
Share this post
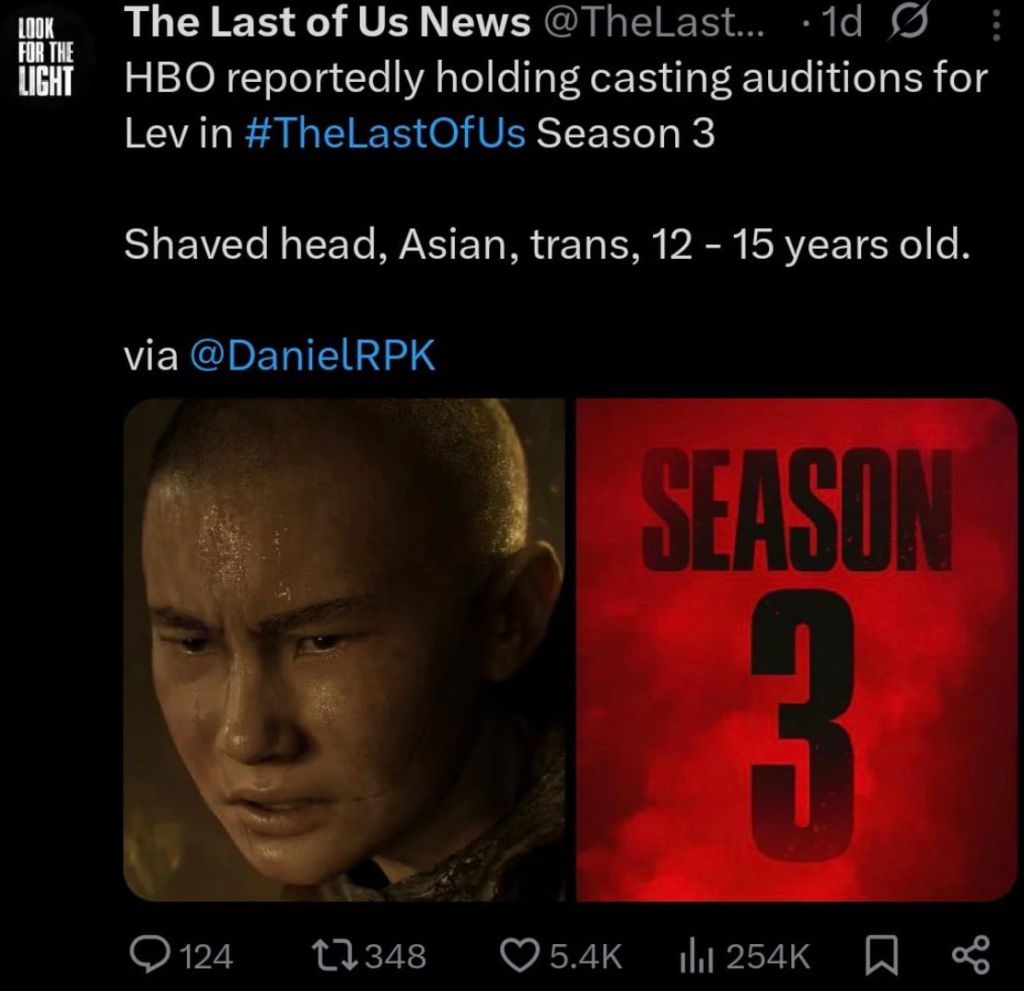[x=970, y=956]
